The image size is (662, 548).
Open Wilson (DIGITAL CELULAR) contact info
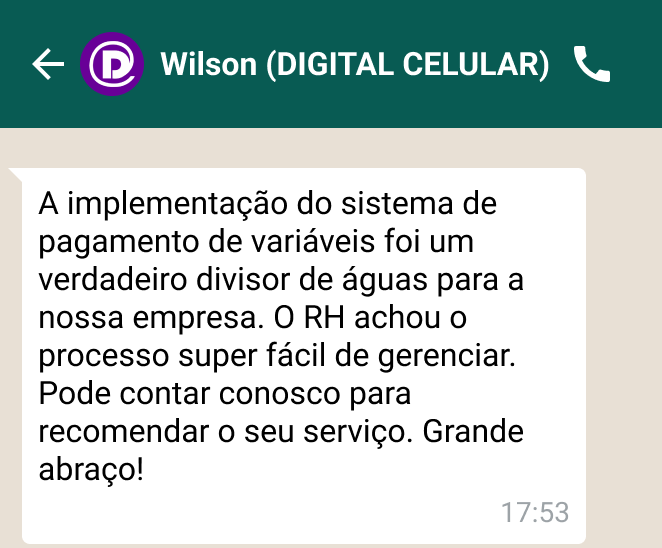coord(354,65)
